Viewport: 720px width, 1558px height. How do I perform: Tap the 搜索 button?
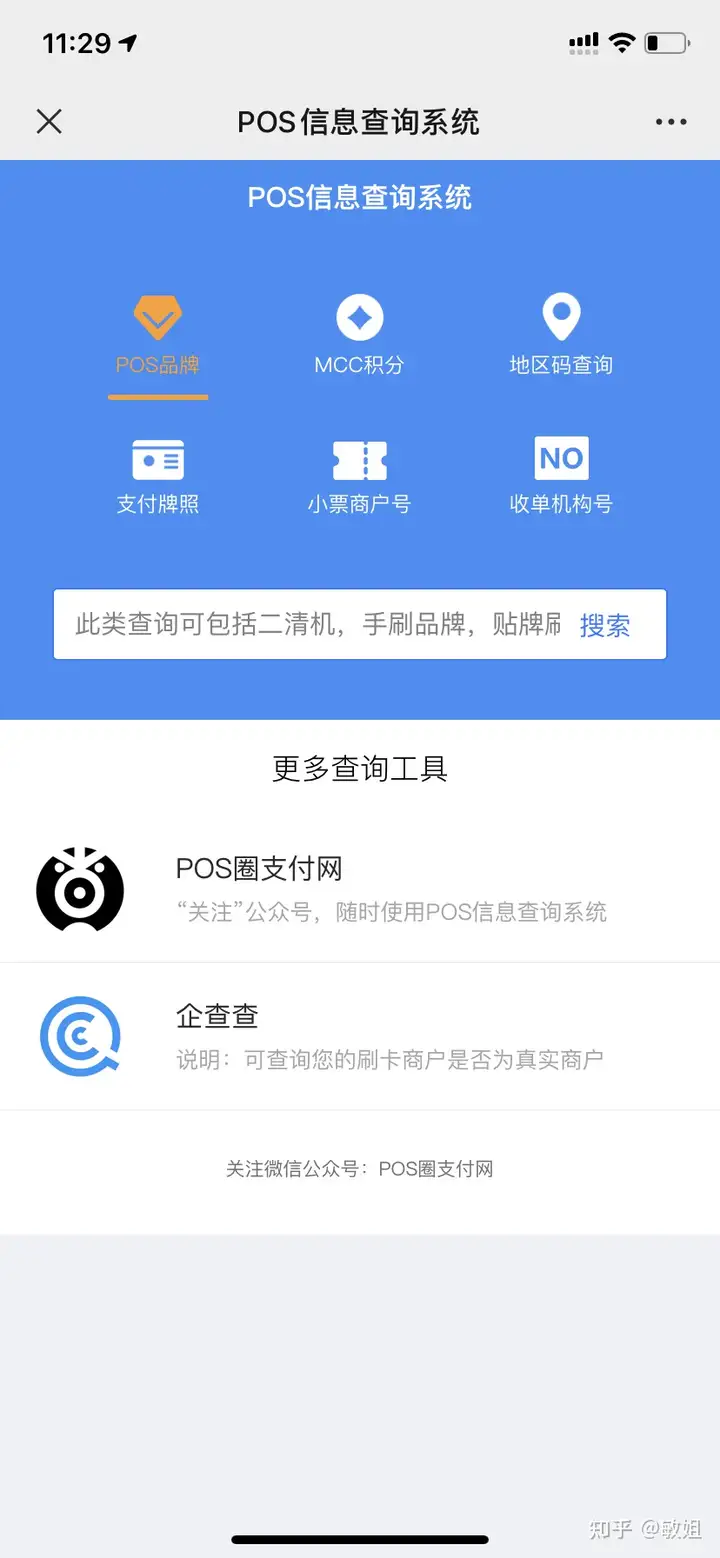(605, 626)
